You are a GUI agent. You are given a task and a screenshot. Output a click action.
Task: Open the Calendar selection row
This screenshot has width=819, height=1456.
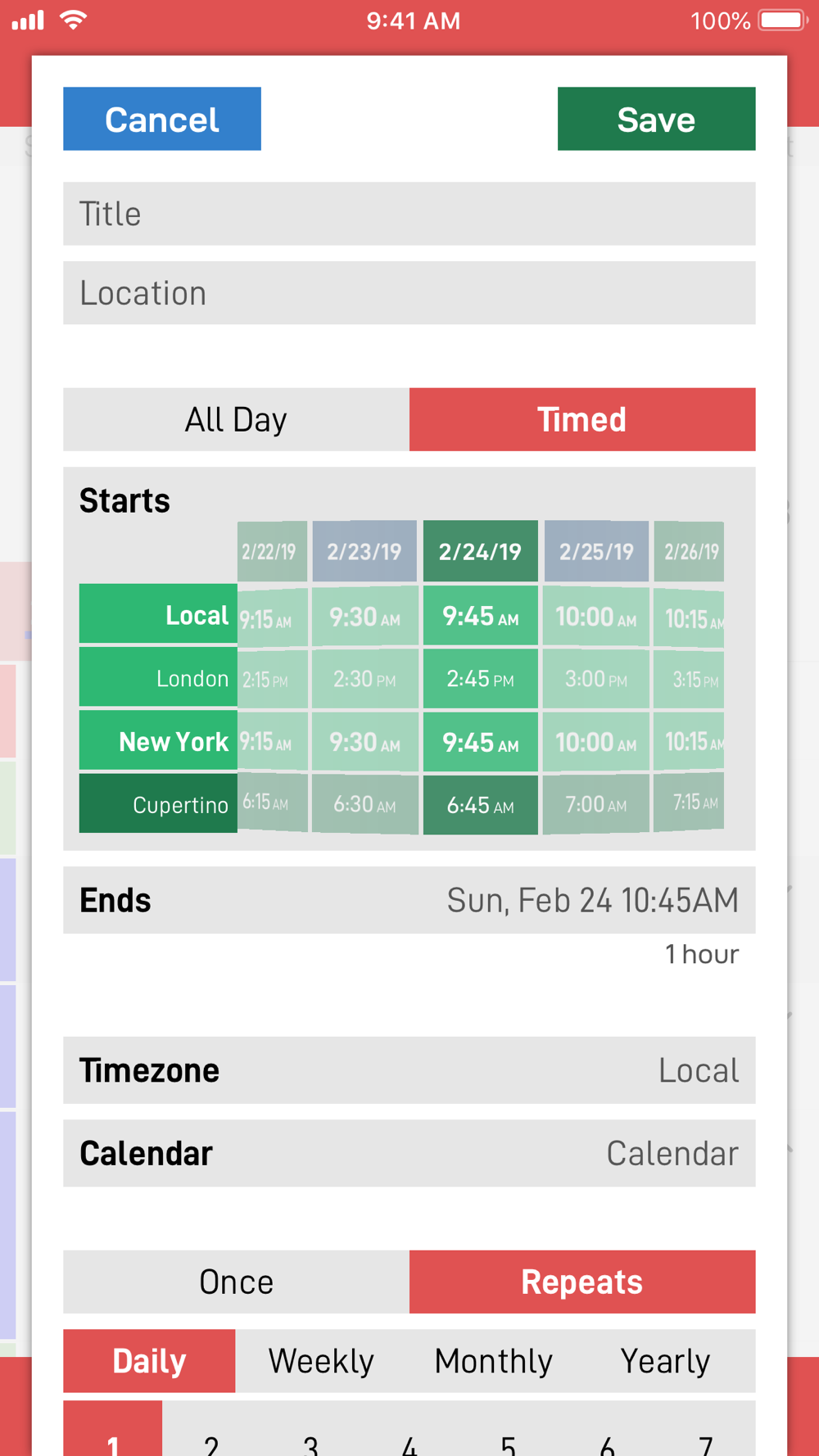409,1153
